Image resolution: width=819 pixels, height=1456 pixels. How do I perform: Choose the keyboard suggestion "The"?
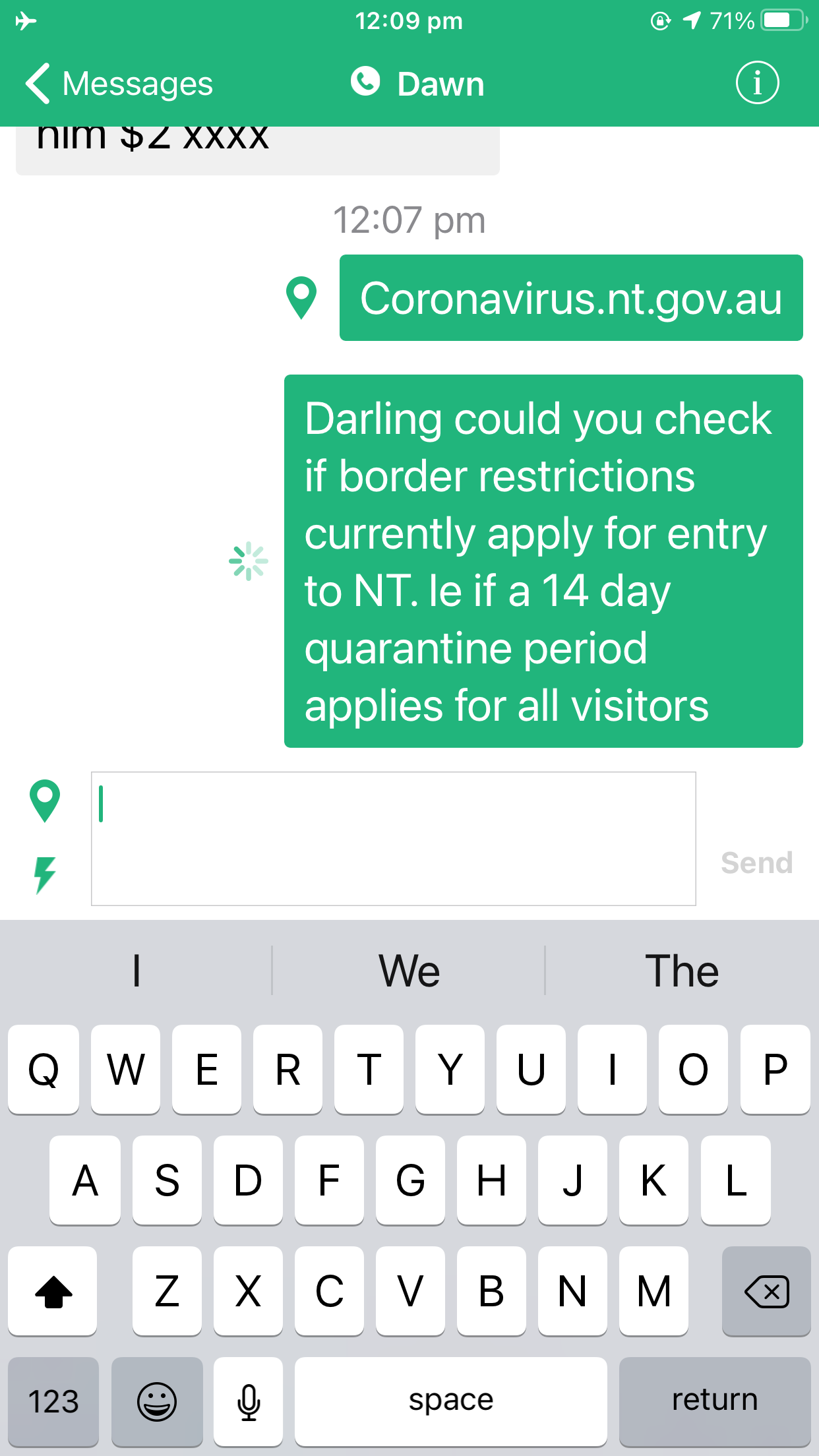(x=682, y=971)
